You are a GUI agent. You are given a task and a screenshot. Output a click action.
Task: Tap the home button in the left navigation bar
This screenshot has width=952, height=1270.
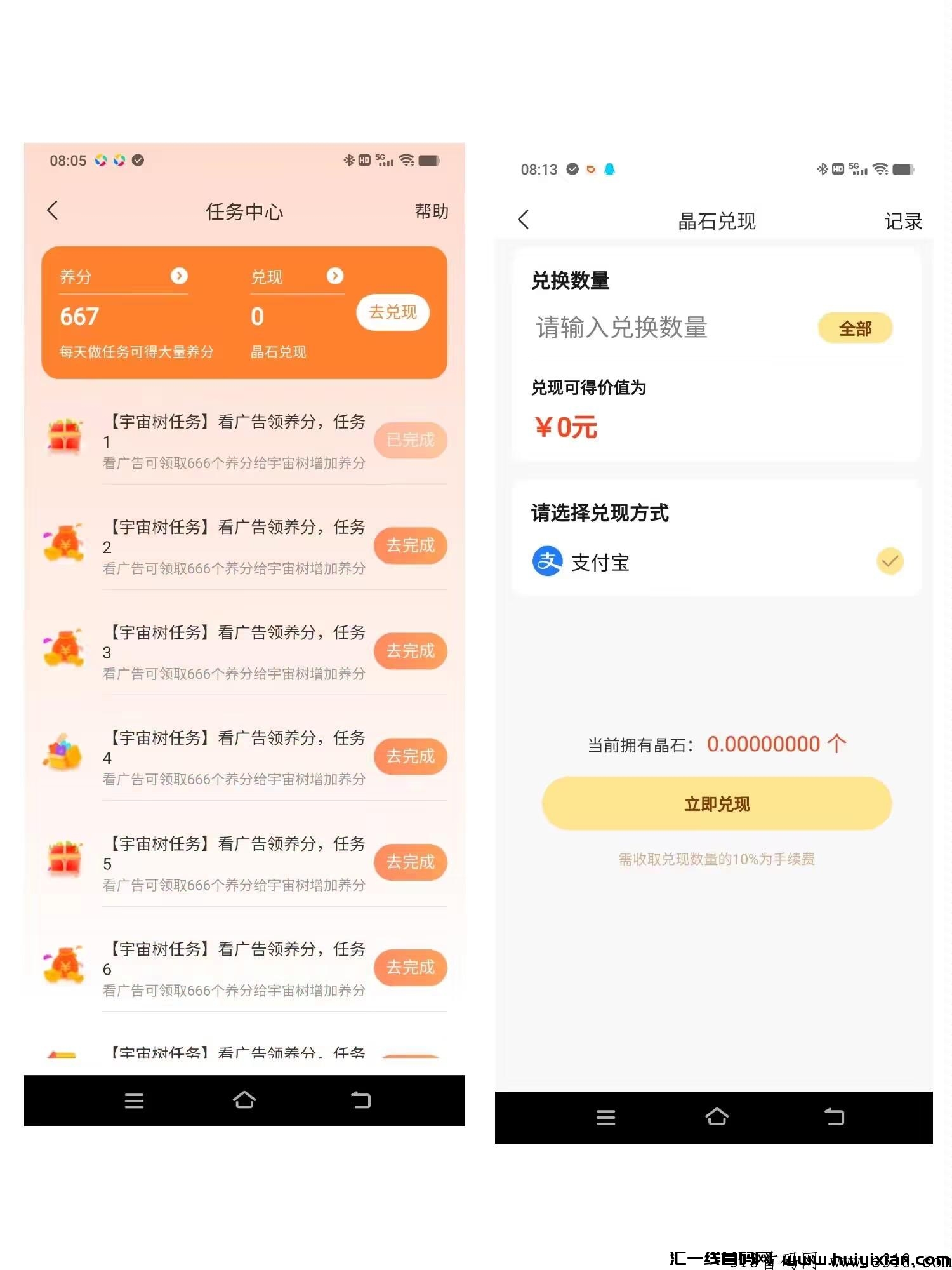coord(244,1100)
